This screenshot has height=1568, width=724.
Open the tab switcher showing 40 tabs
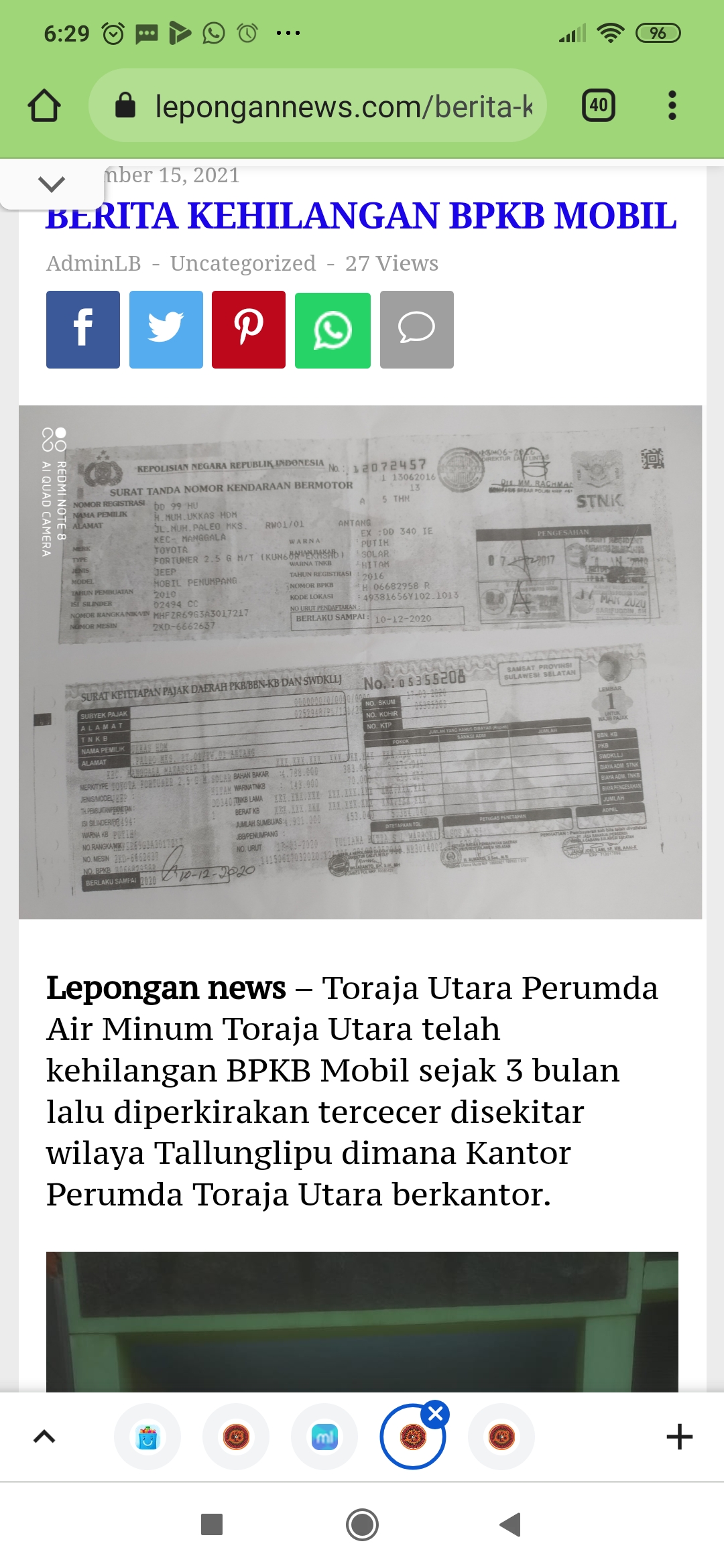pyautogui.click(x=598, y=106)
